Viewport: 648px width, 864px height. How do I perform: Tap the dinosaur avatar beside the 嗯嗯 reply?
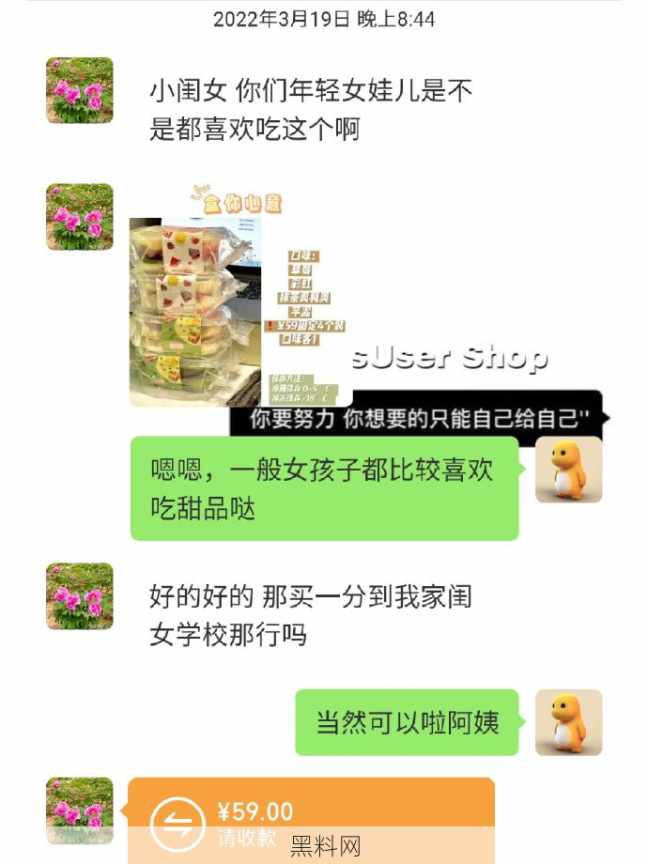(x=568, y=469)
